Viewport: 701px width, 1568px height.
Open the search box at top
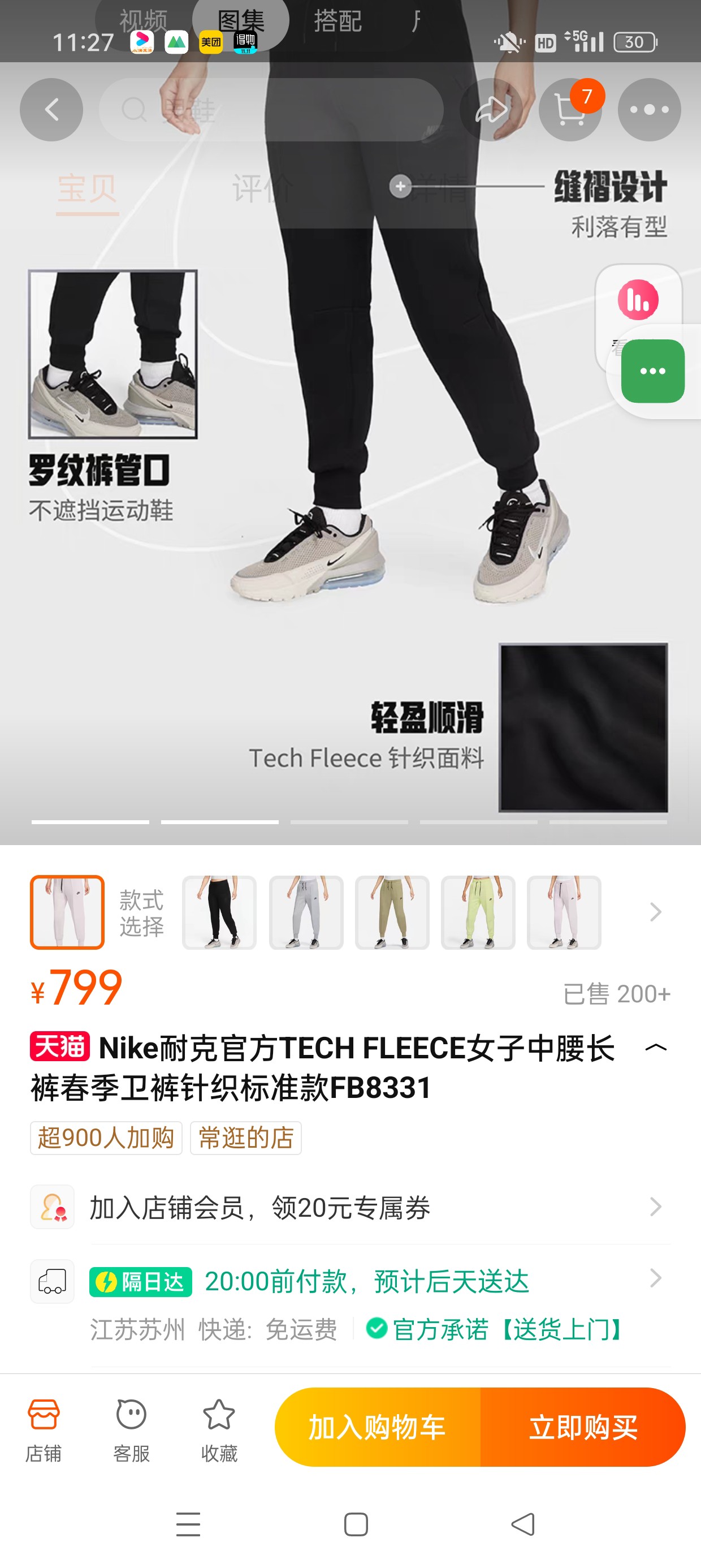pos(271,110)
